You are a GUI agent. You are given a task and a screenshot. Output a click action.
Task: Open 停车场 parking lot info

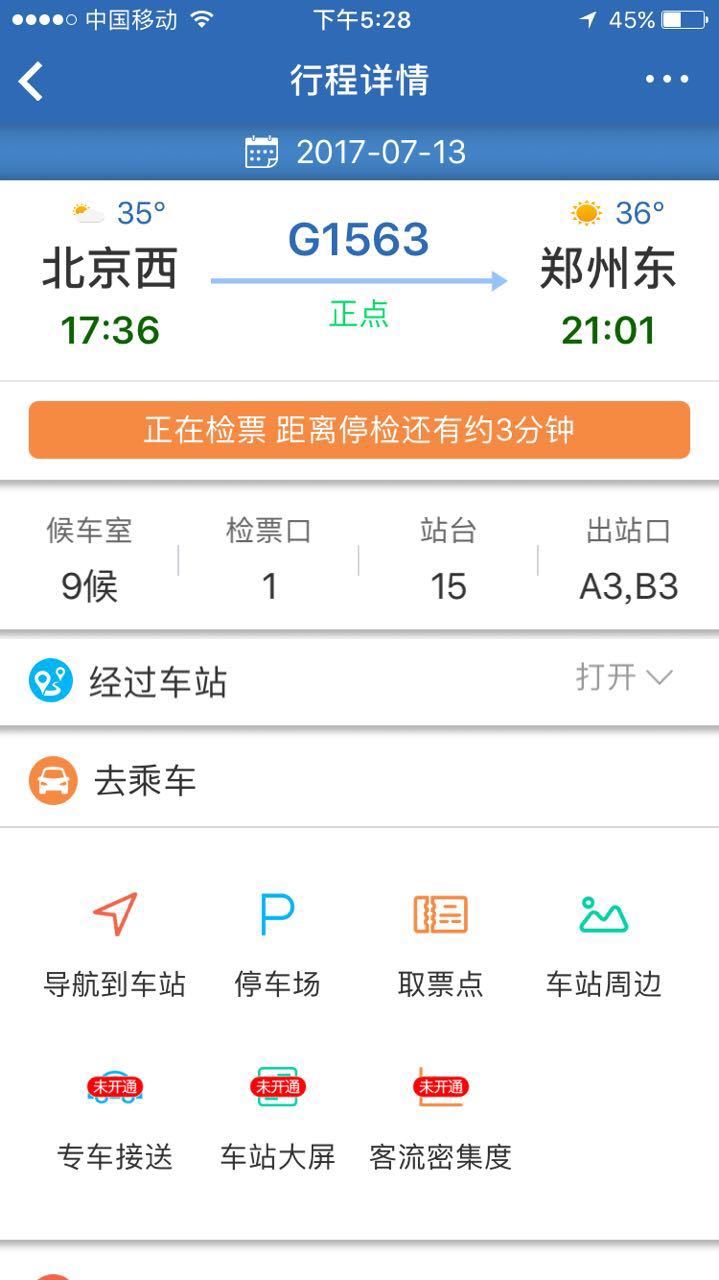point(277,942)
